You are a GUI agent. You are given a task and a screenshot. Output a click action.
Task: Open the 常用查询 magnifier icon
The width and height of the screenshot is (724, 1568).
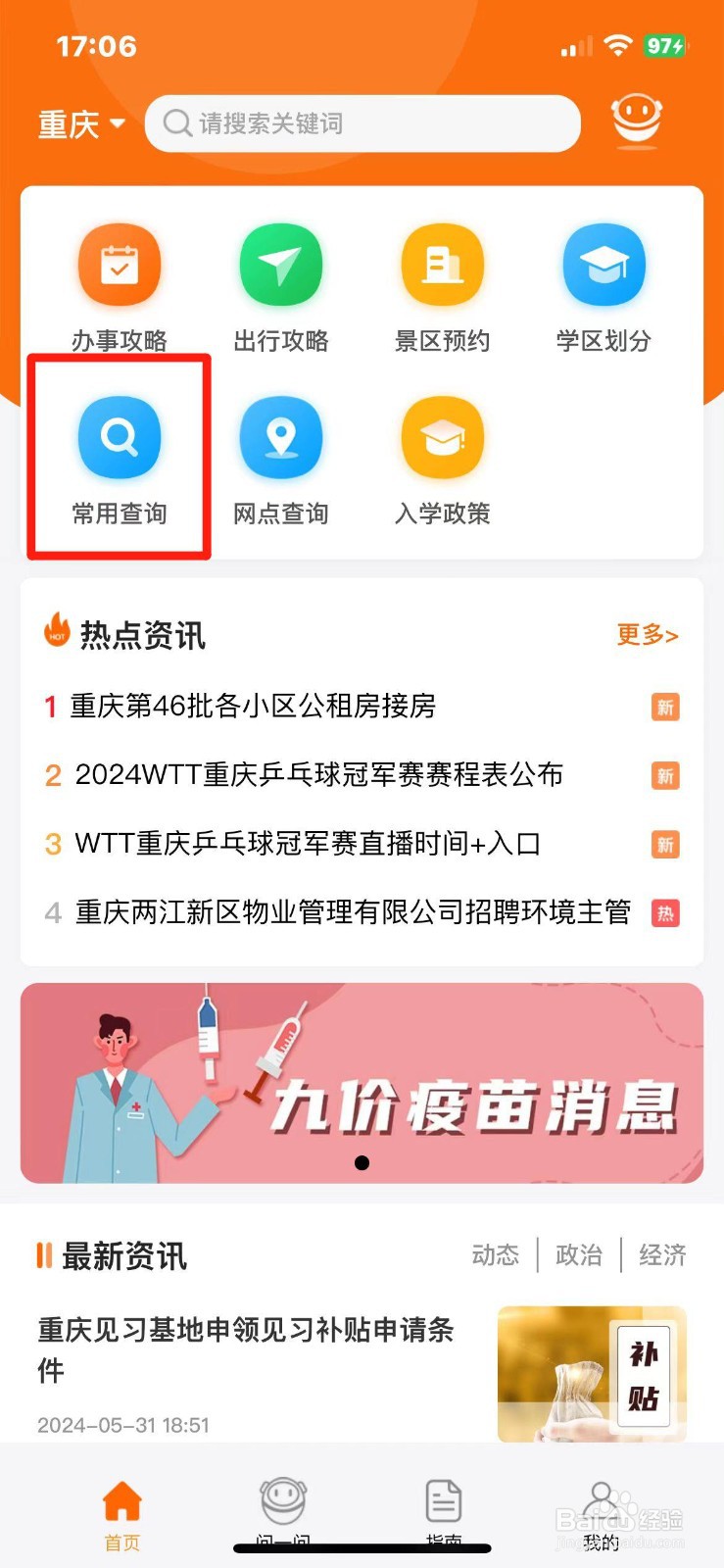click(120, 438)
